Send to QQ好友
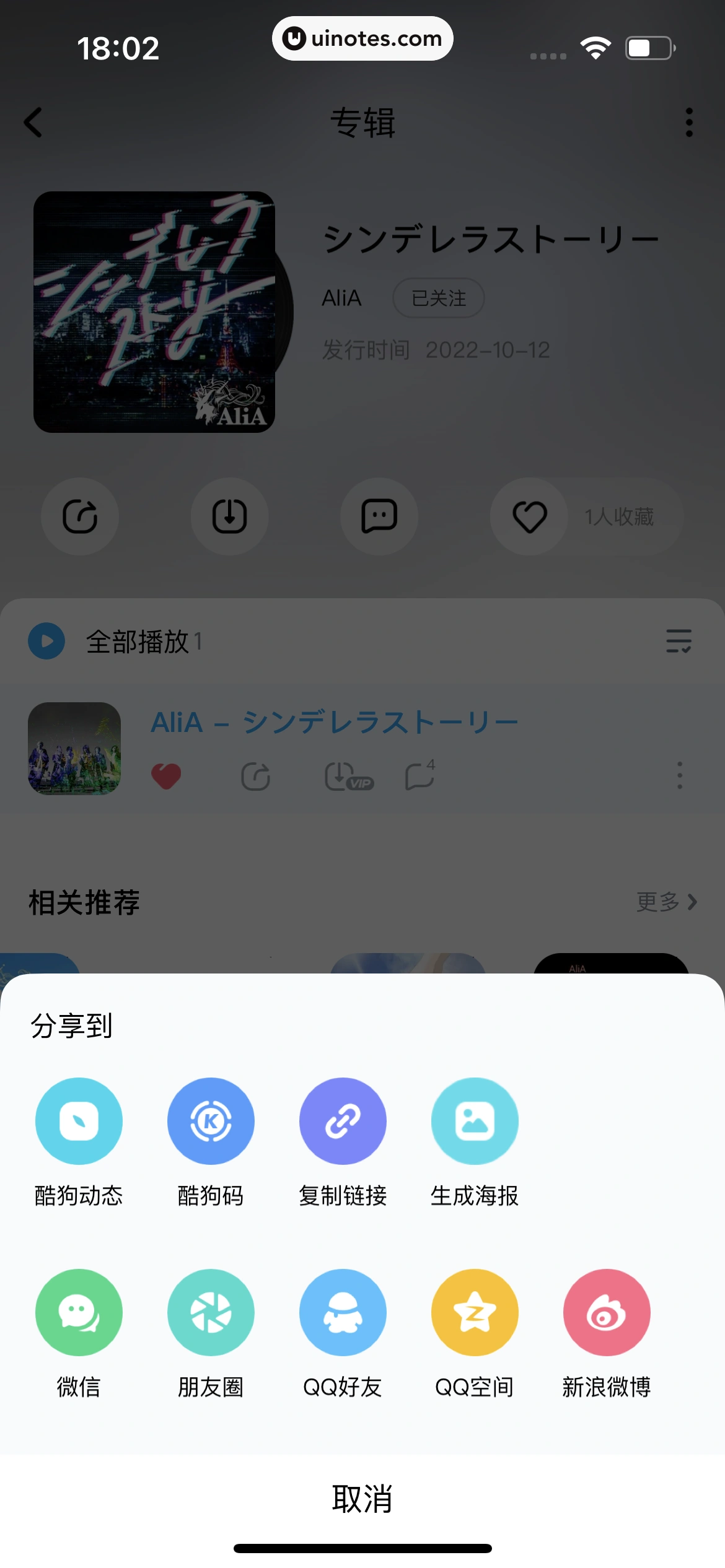 point(343,1312)
